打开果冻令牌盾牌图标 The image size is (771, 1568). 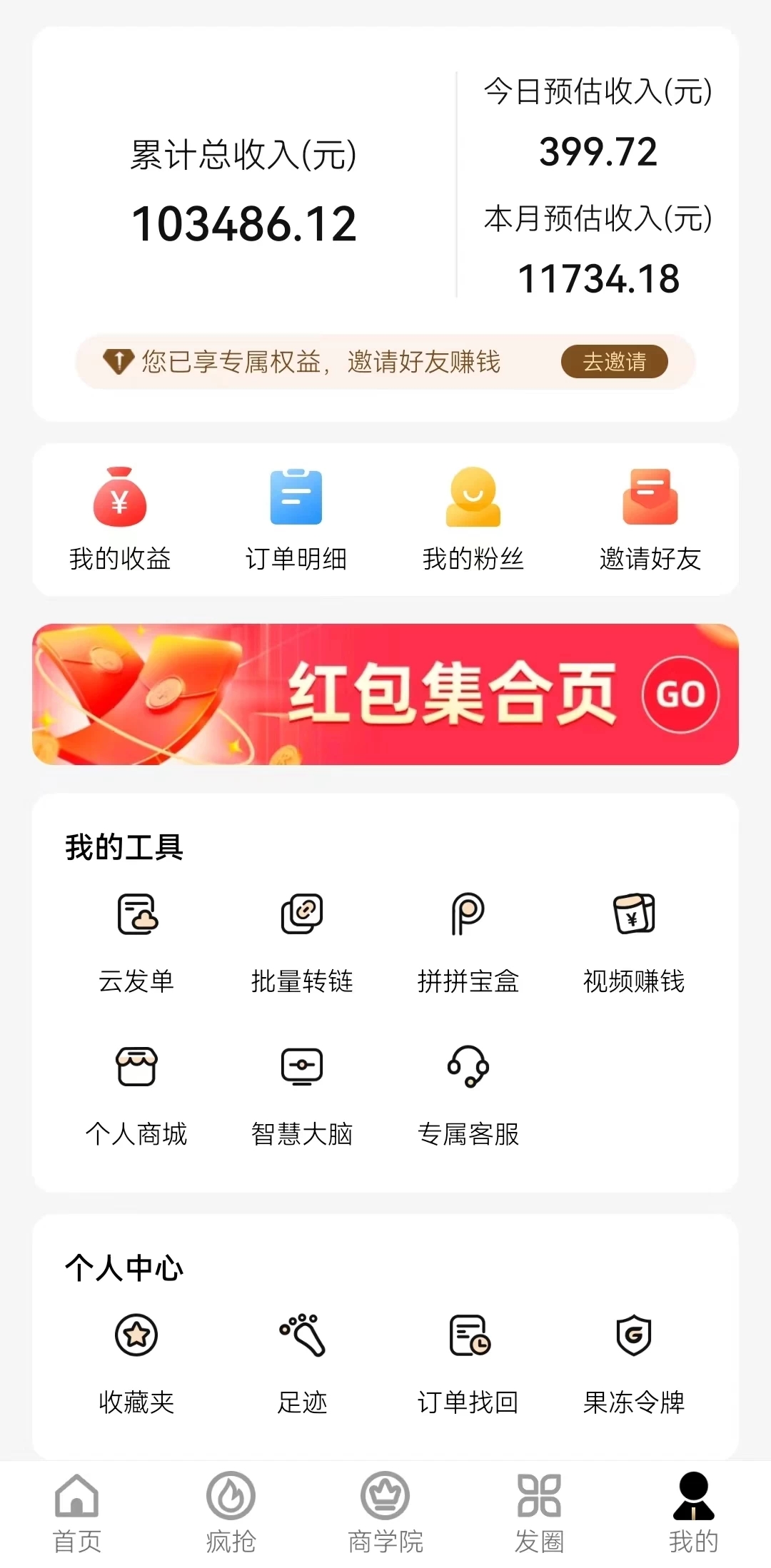coord(635,1337)
